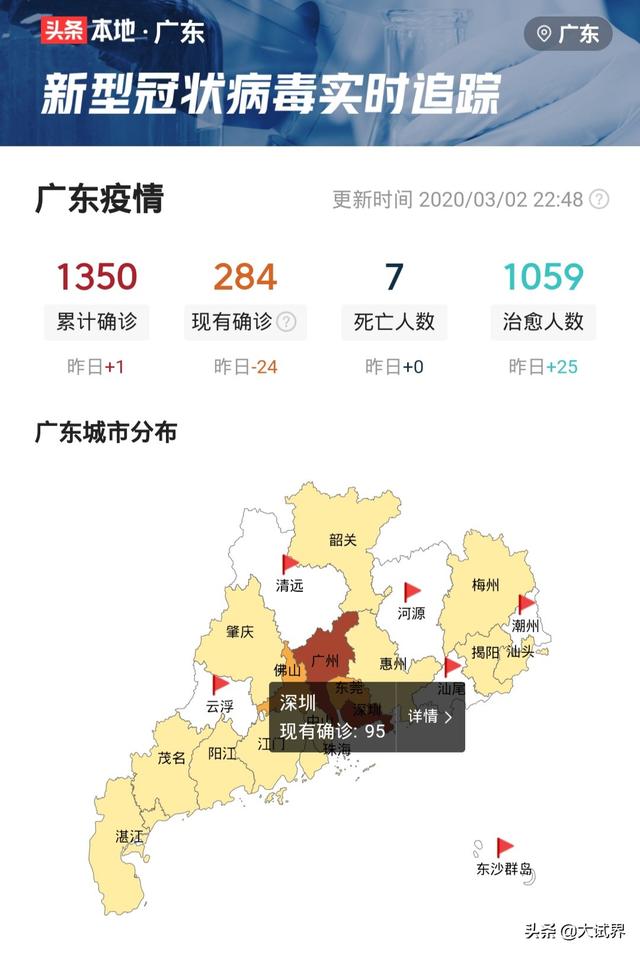640x954 pixels.
Task: Select 梅州 region on the map
Action: pyautogui.click(x=485, y=585)
